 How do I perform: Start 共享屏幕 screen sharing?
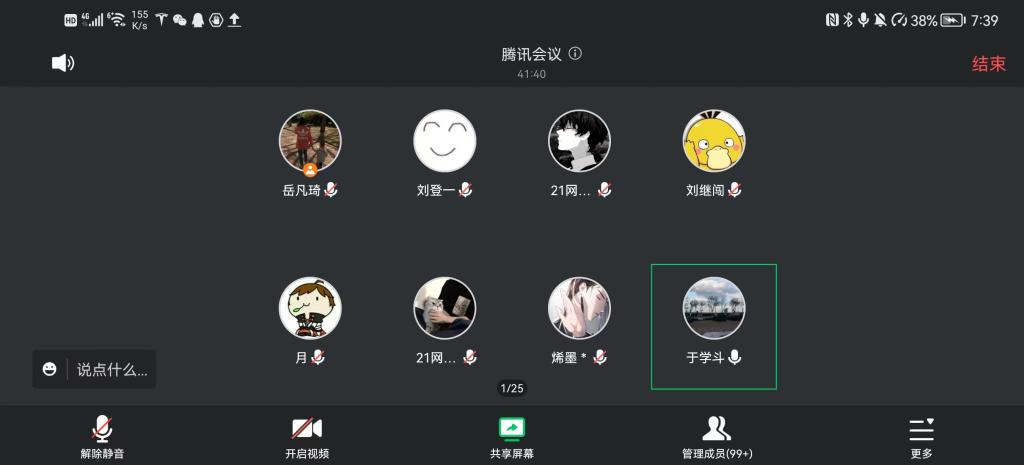click(x=512, y=437)
